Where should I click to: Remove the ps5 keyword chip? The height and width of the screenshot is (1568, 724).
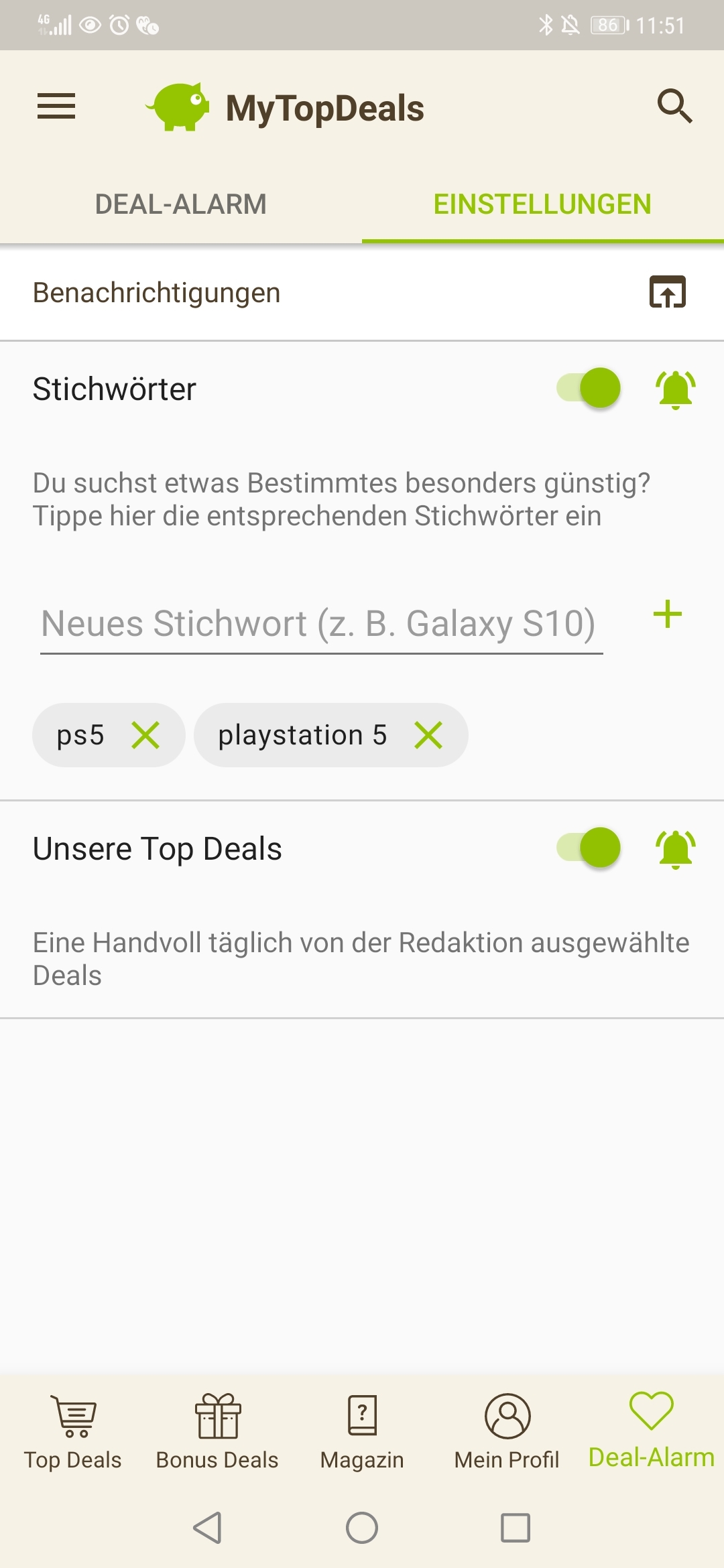(x=145, y=735)
